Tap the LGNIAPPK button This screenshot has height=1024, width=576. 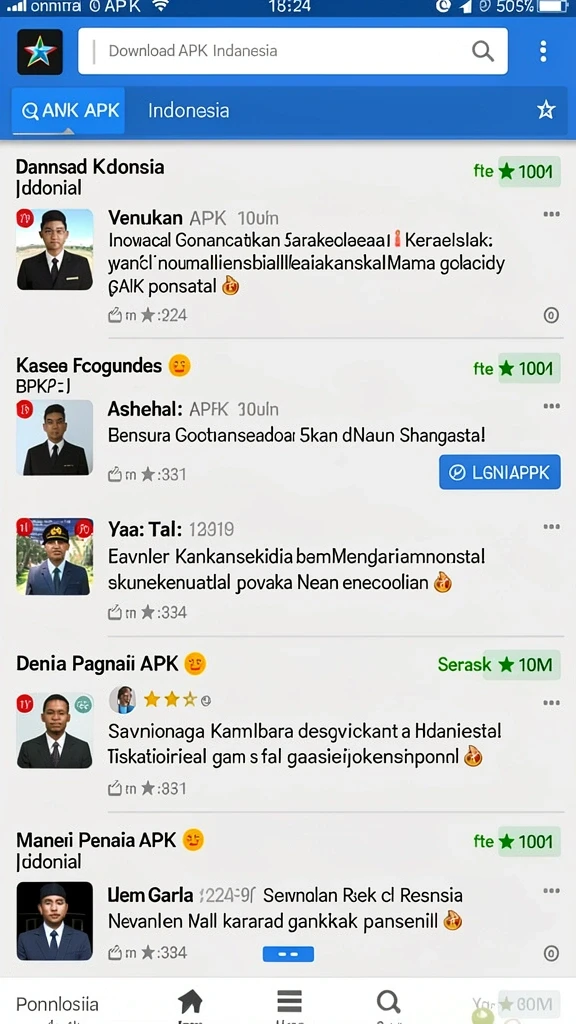click(x=500, y=472)
